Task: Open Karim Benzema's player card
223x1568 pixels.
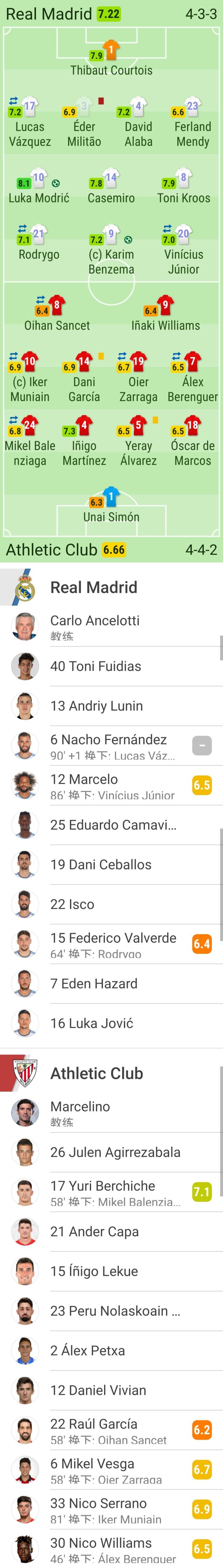Action: click(x=111, y=252)
